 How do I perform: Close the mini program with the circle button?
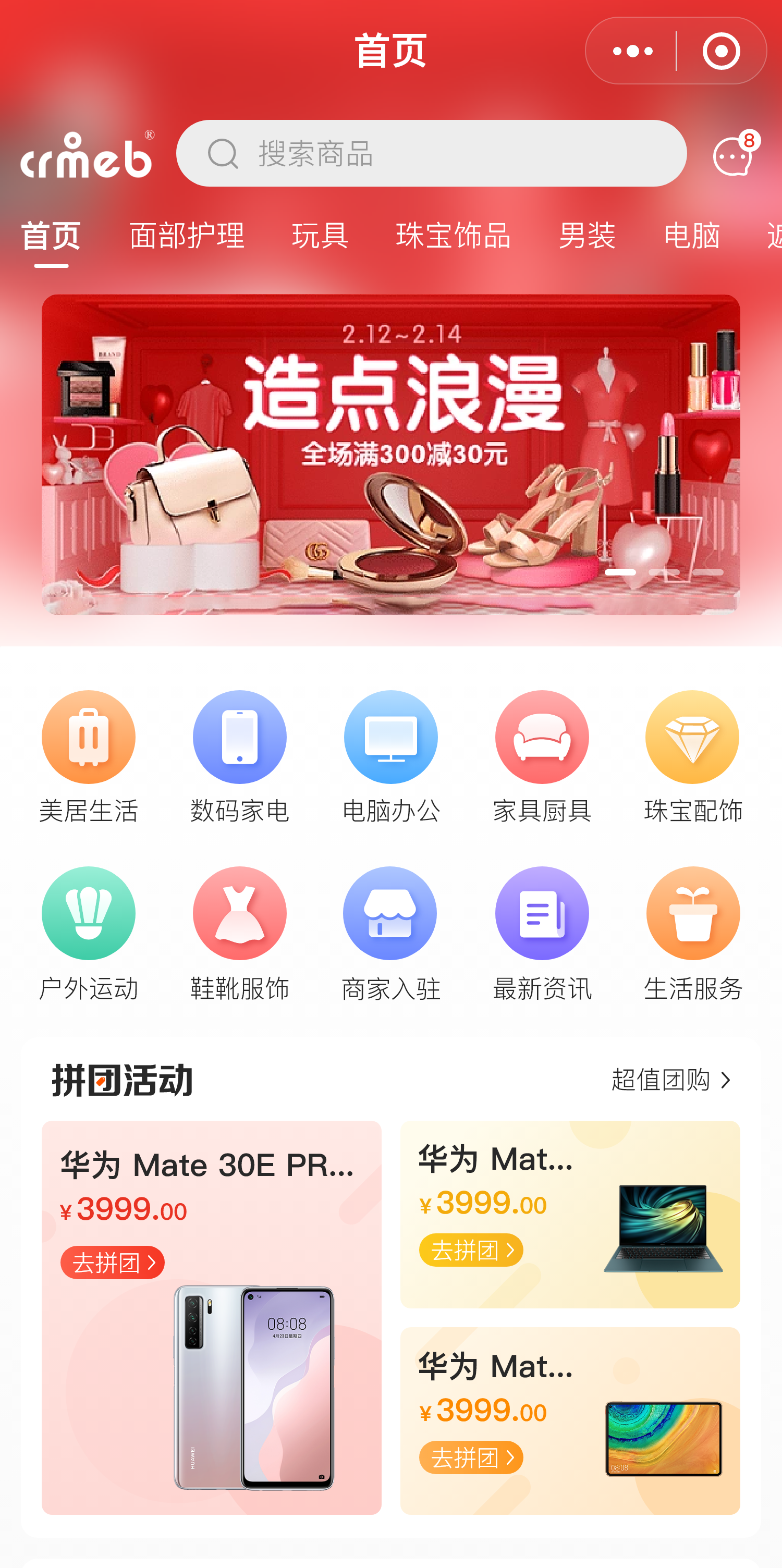coord(720,51)
